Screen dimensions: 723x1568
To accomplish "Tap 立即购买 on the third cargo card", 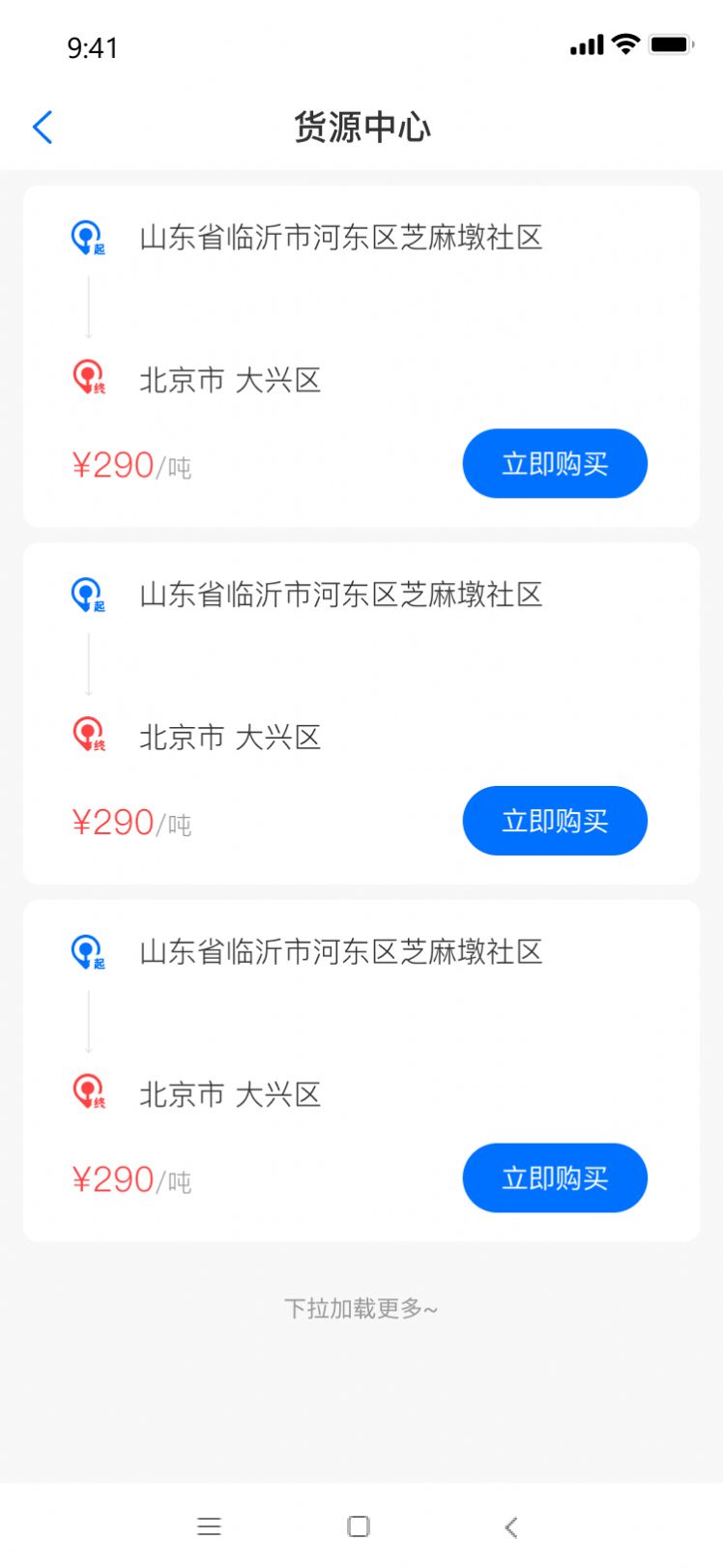I will coord(554,1177).
